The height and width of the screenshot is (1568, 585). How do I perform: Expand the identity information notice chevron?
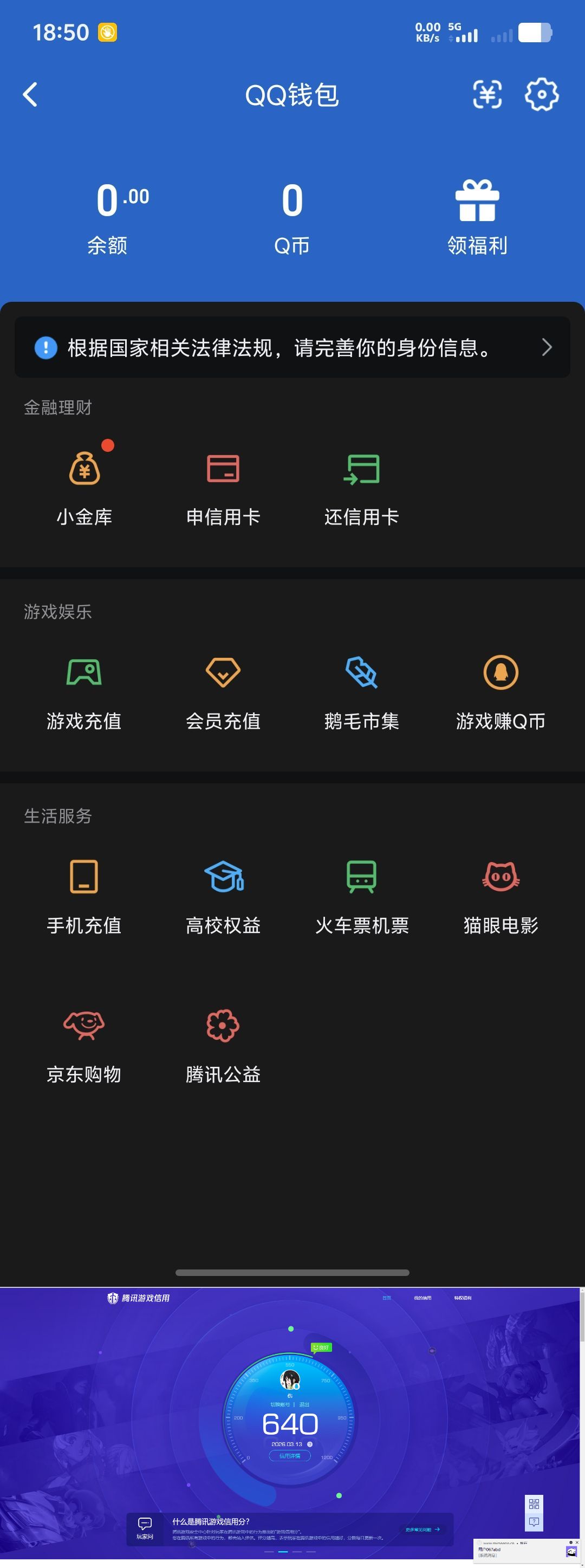click(547, 347)
